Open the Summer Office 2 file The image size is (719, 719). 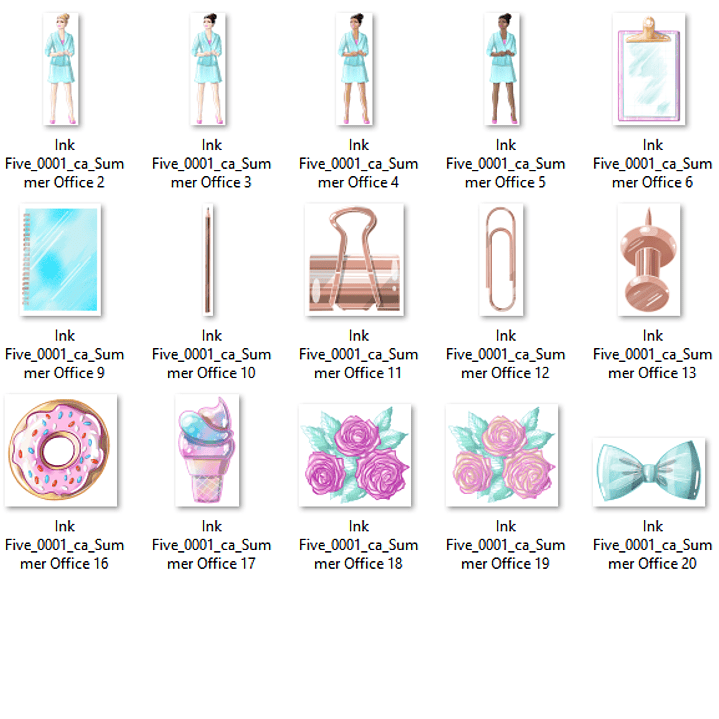pos(62,69)
